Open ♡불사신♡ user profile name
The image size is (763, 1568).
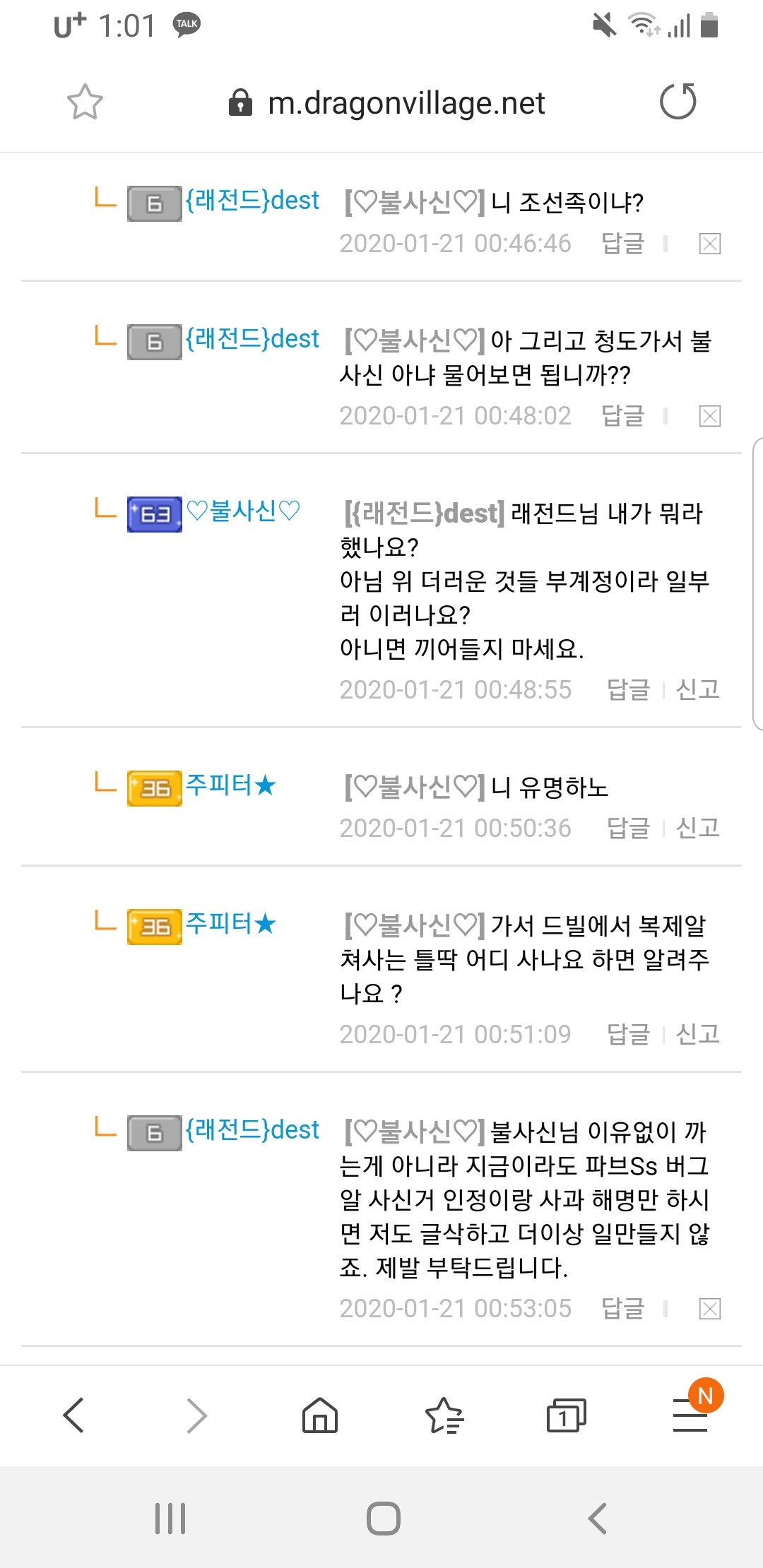coord(244,511)
